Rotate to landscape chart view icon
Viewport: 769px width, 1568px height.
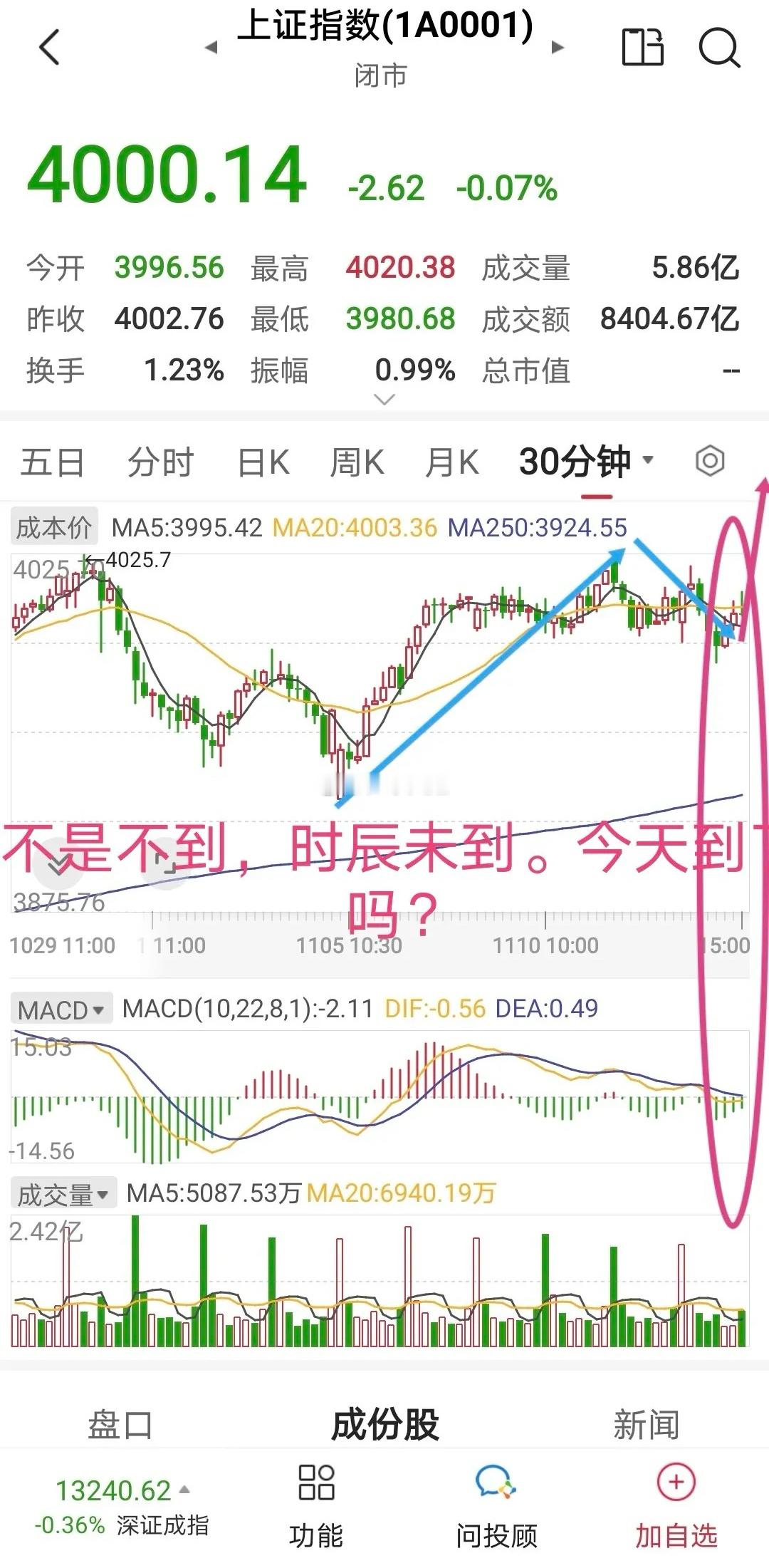(x=643, y=45)
